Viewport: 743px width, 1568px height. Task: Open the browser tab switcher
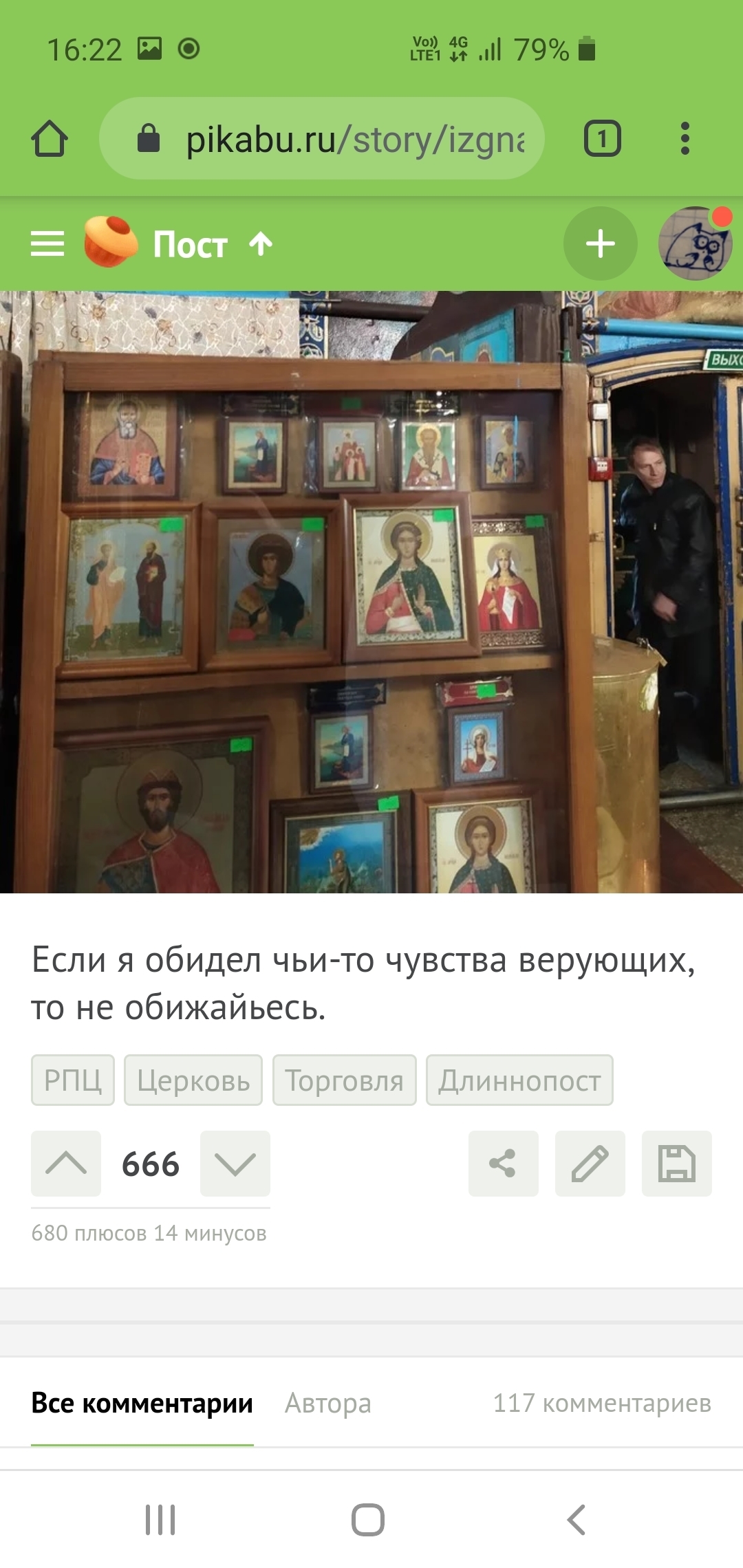[x=602, y=139]
